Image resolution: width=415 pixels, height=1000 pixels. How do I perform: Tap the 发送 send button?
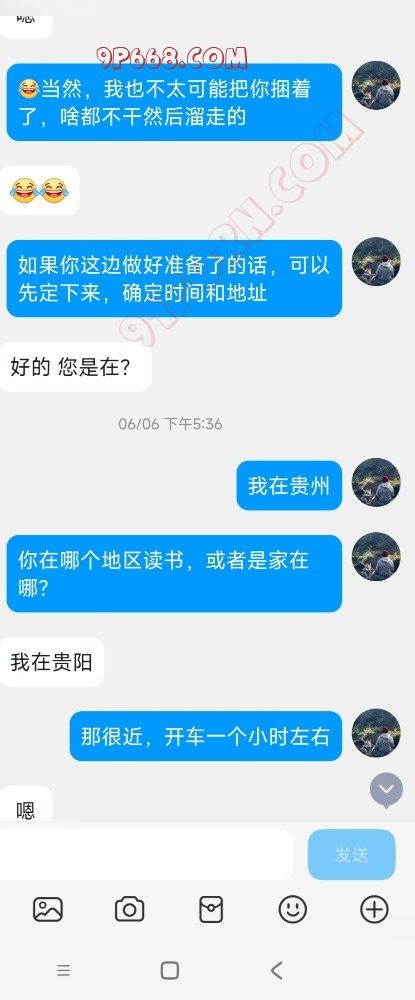click(351, 855)
